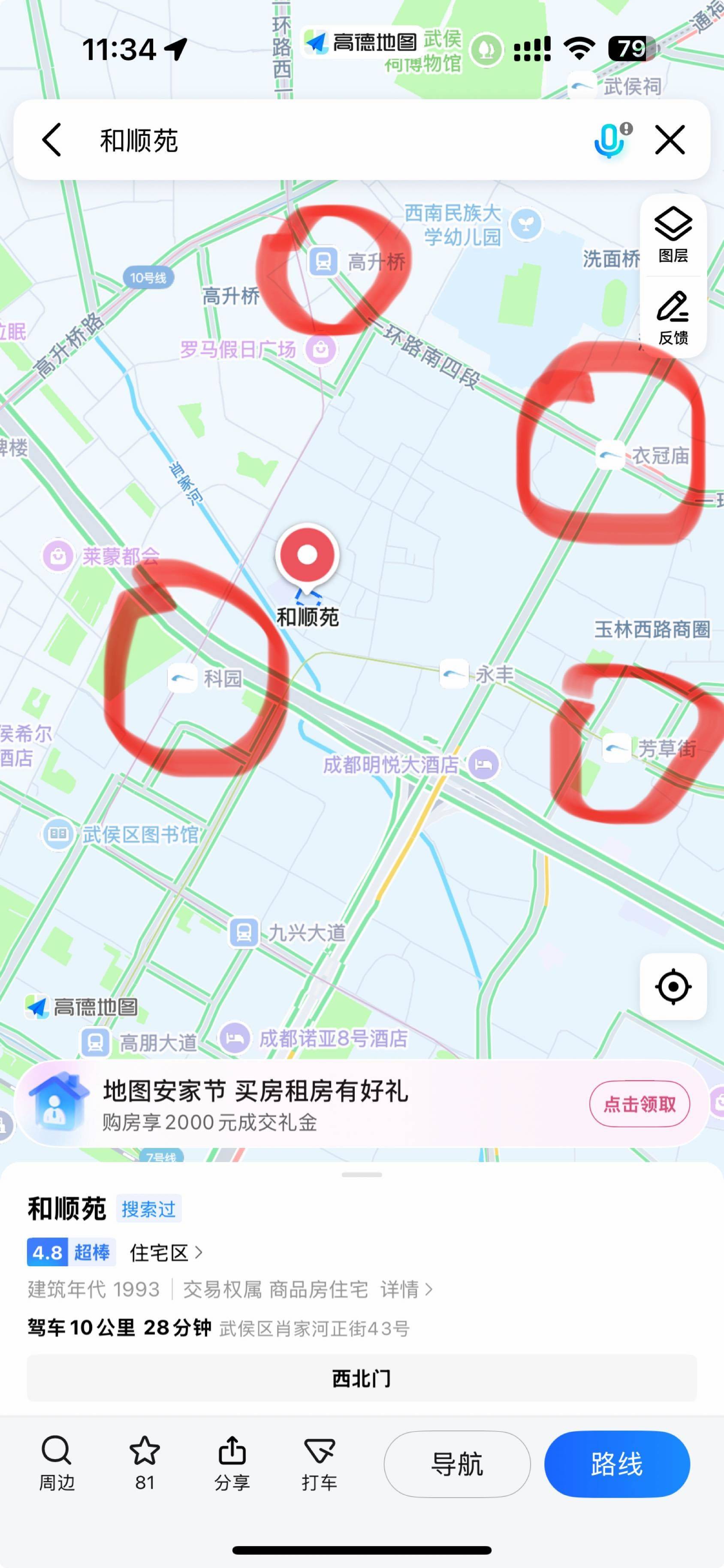The height and width of the screenshot is (1568, 724).
Task: Open the 图层 map layers
Action: (673, 235)
